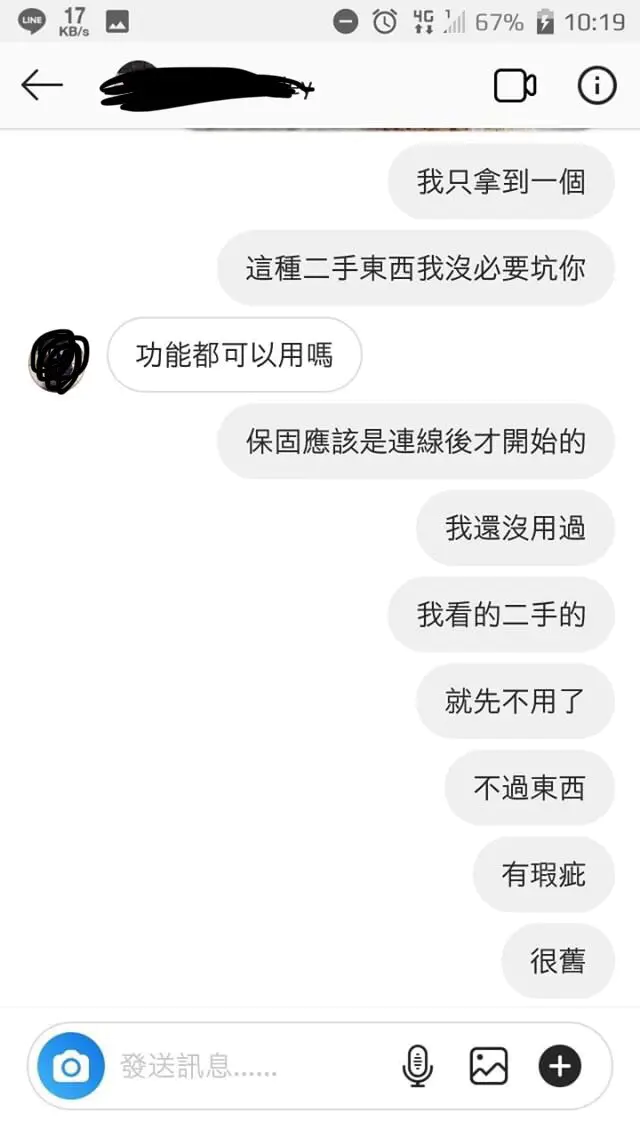Open the sender's profile avatar
This screenshot has width=640, height=1137.
58,359
